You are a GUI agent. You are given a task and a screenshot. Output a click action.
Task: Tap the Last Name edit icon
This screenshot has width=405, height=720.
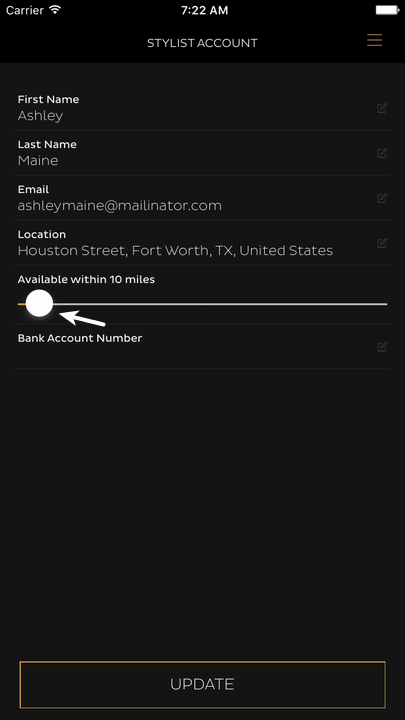point(382,153)
